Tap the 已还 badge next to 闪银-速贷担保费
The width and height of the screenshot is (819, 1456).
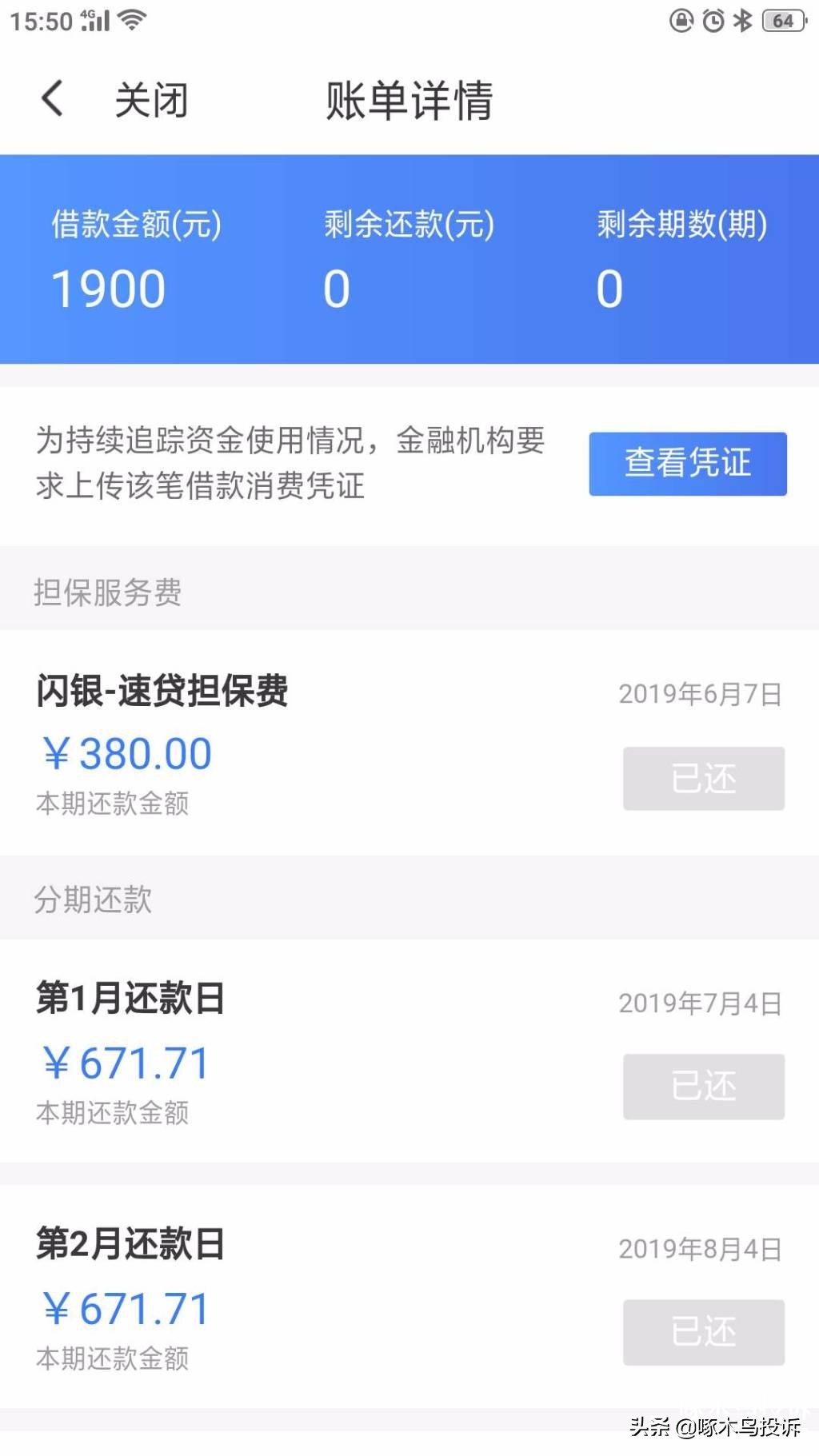(703, 778)
